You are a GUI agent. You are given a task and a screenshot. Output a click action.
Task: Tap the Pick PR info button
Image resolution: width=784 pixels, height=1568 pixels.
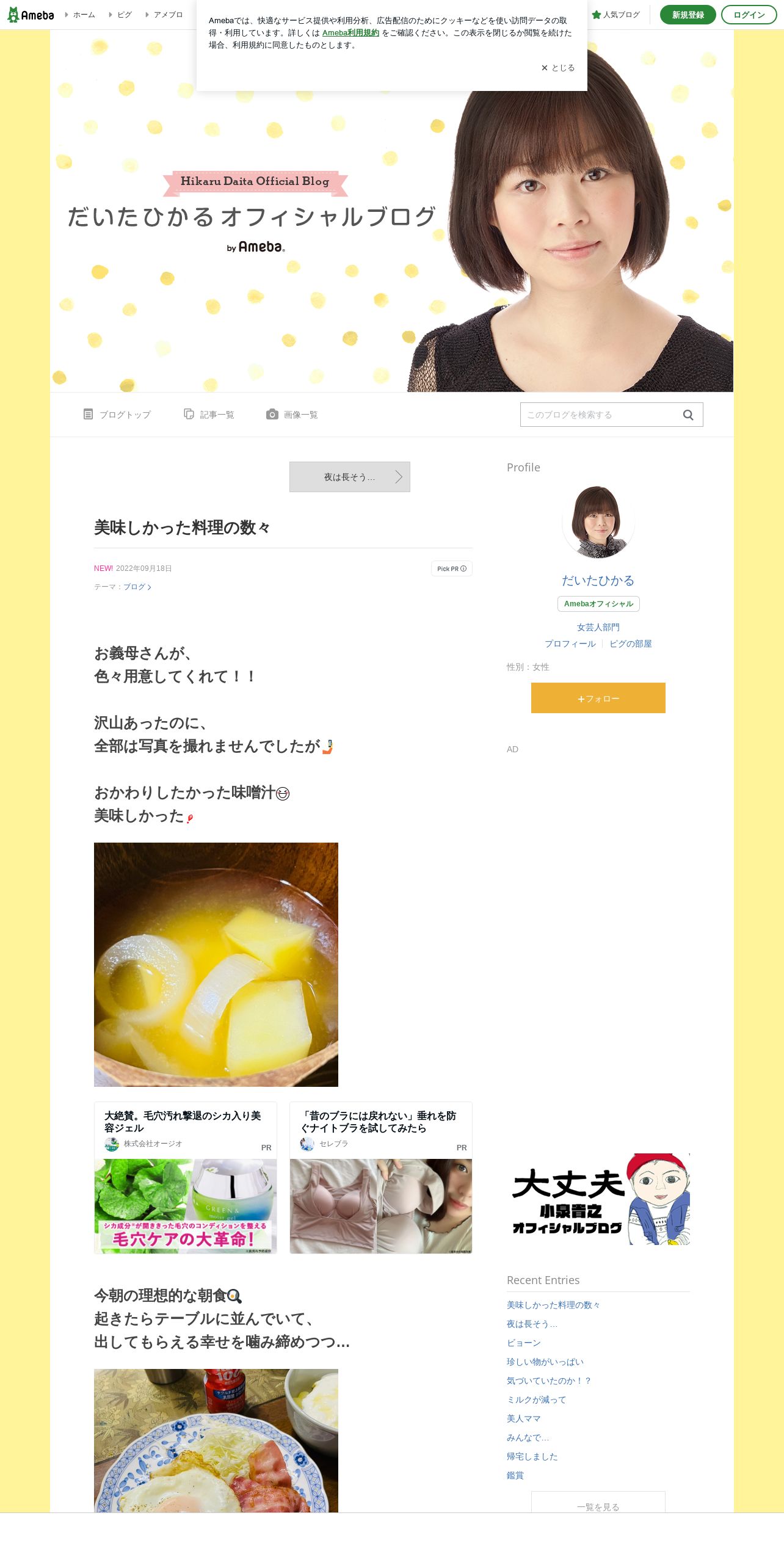point(451,568)
